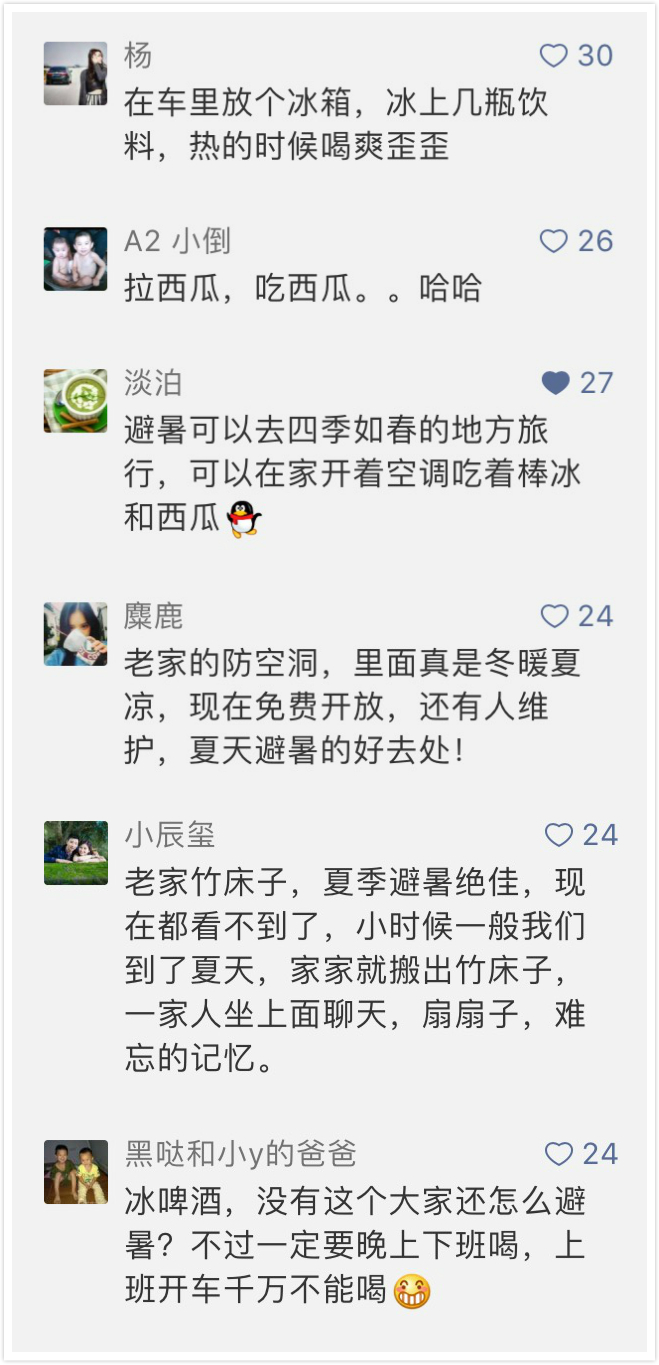Image resolution: width=659 pixels, height=1365 pixels.
Task: Like the comment by 杨
Action: point(554,55)
